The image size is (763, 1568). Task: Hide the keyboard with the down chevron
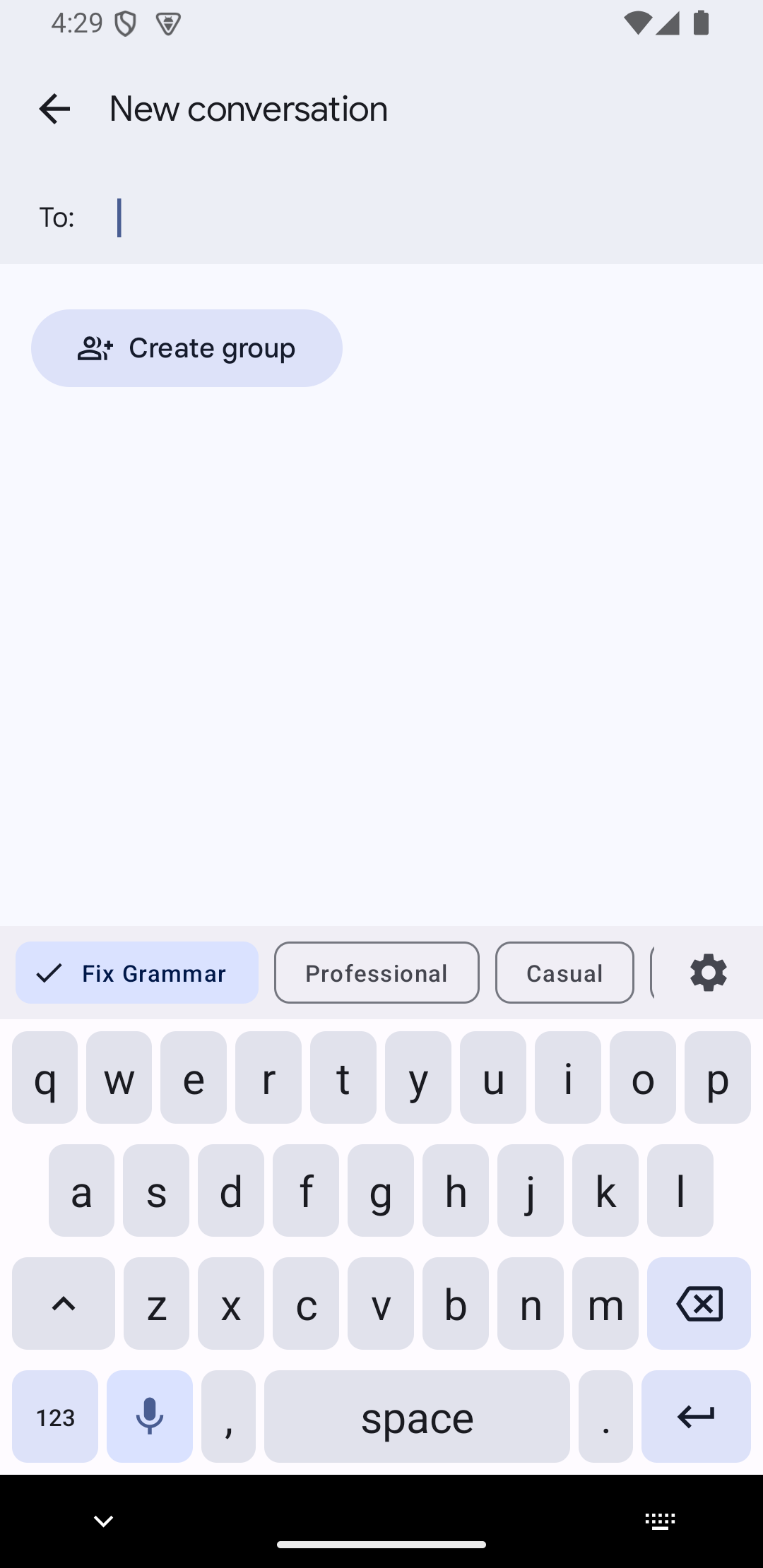click(x=103, y=1521)
